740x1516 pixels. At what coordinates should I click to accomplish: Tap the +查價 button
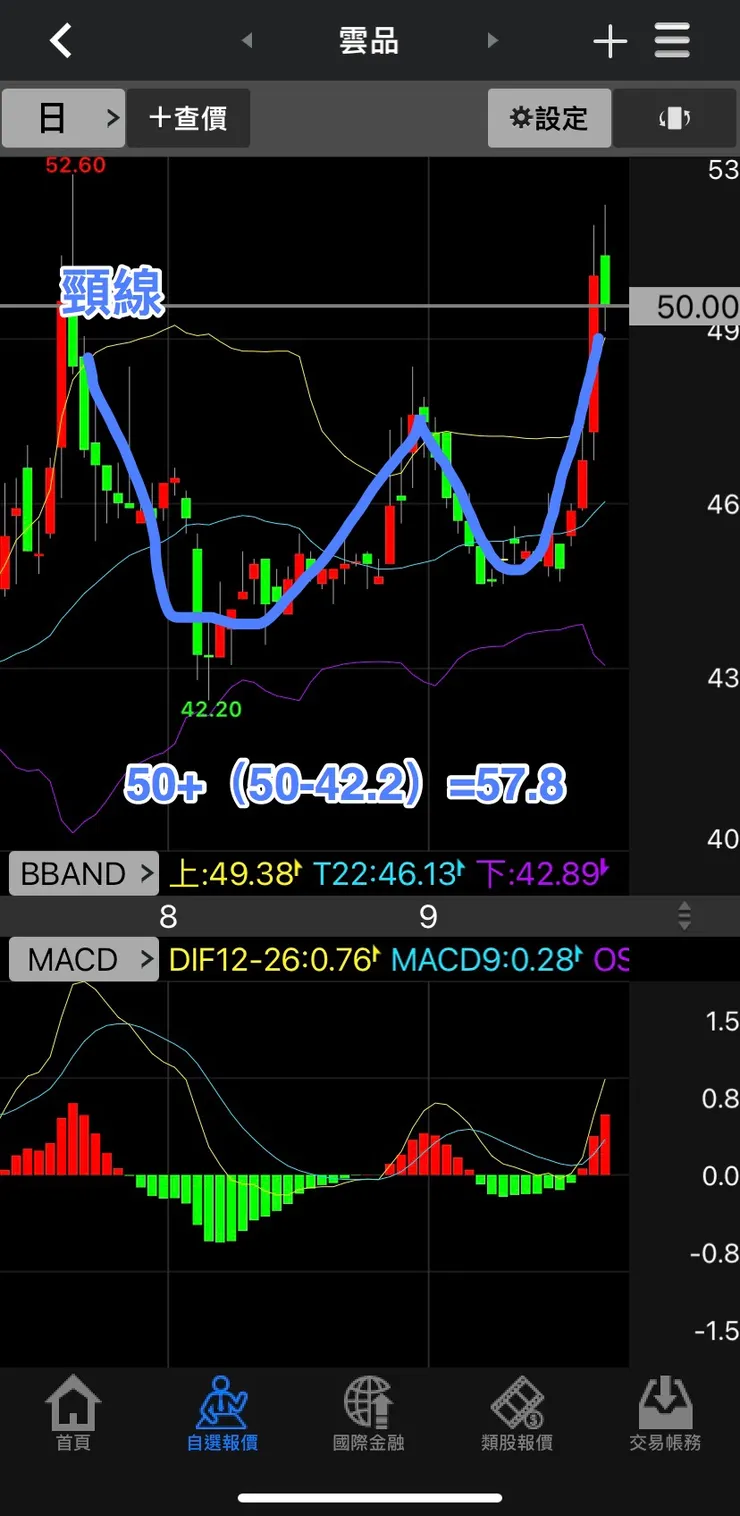[188, 118]
